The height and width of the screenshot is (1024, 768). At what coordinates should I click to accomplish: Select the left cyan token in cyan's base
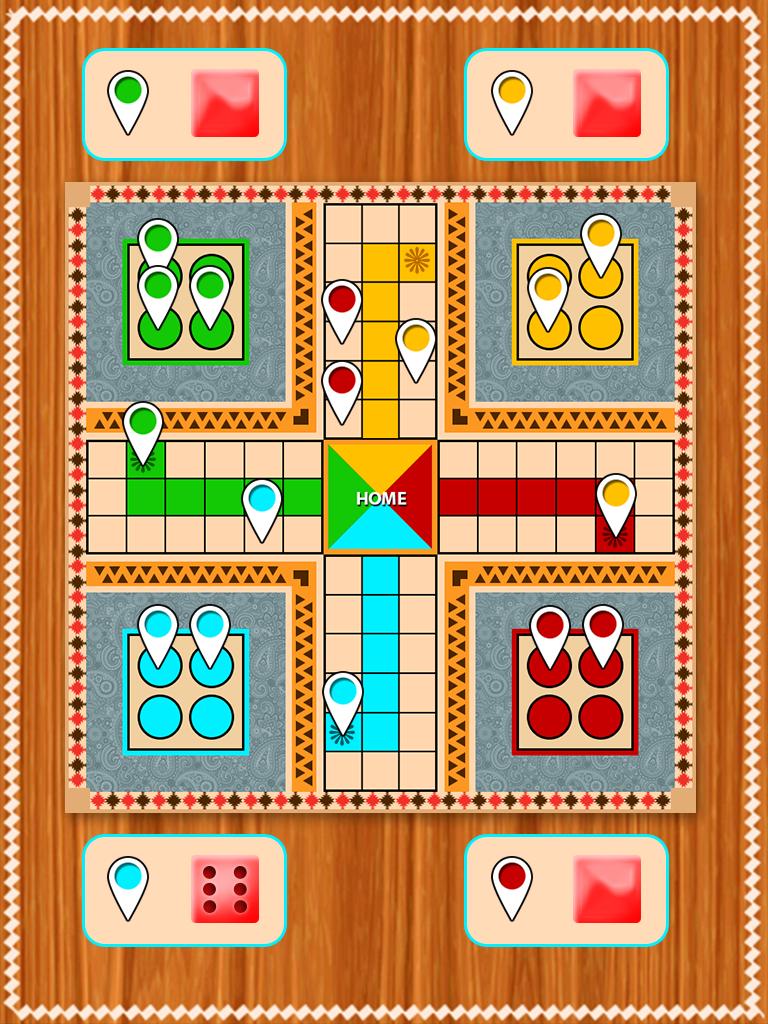coord(158,632)
